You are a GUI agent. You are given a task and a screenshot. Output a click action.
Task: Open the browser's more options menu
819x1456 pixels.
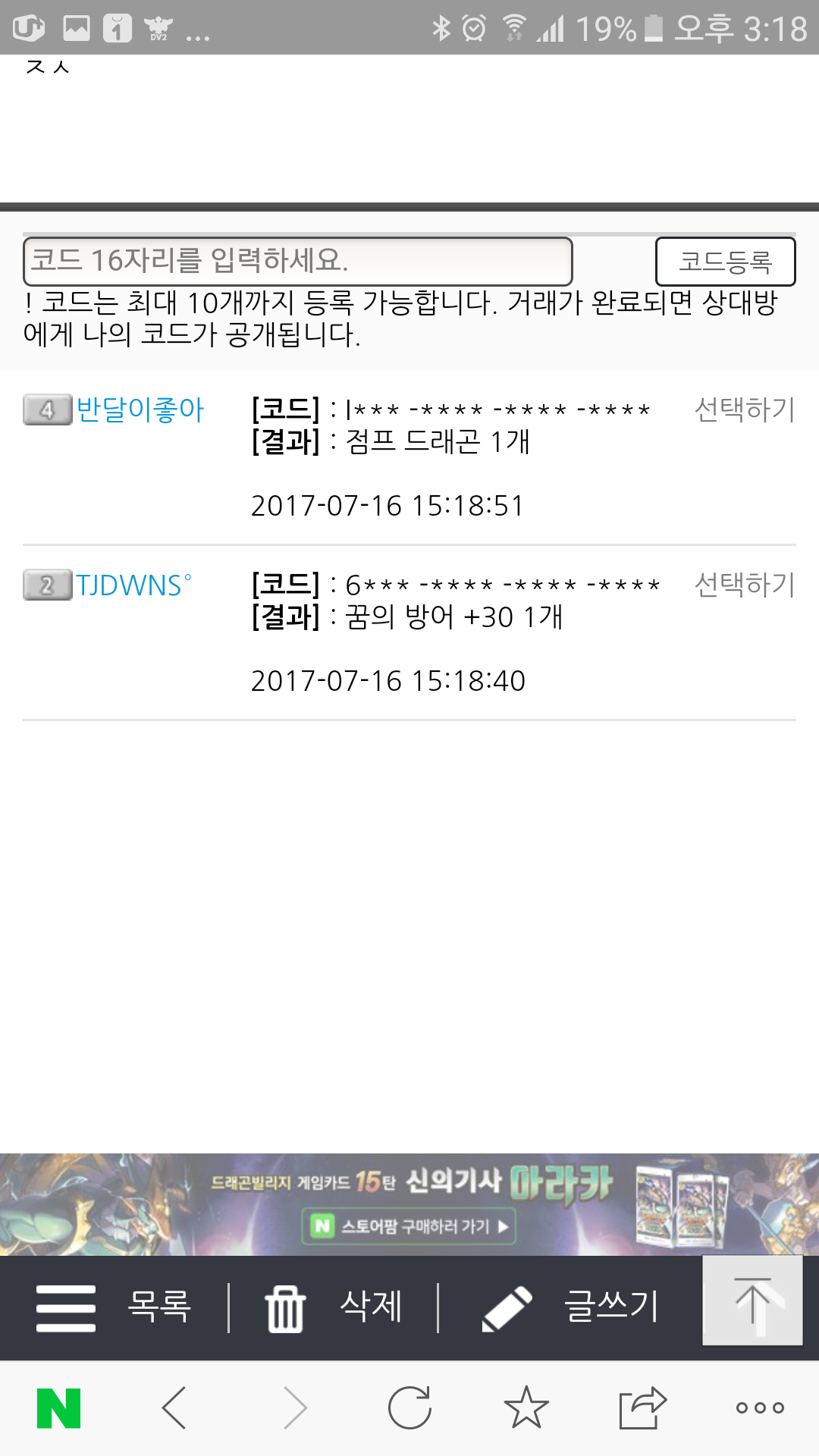[760, 1408]
